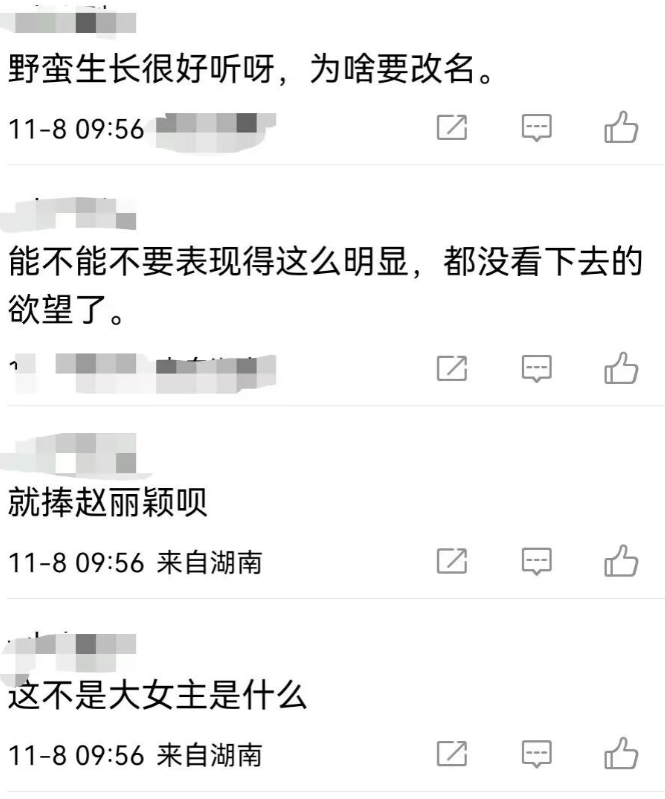Repost the 野蛮生长很好听呀 comment
665x799 pixels.
452,127
